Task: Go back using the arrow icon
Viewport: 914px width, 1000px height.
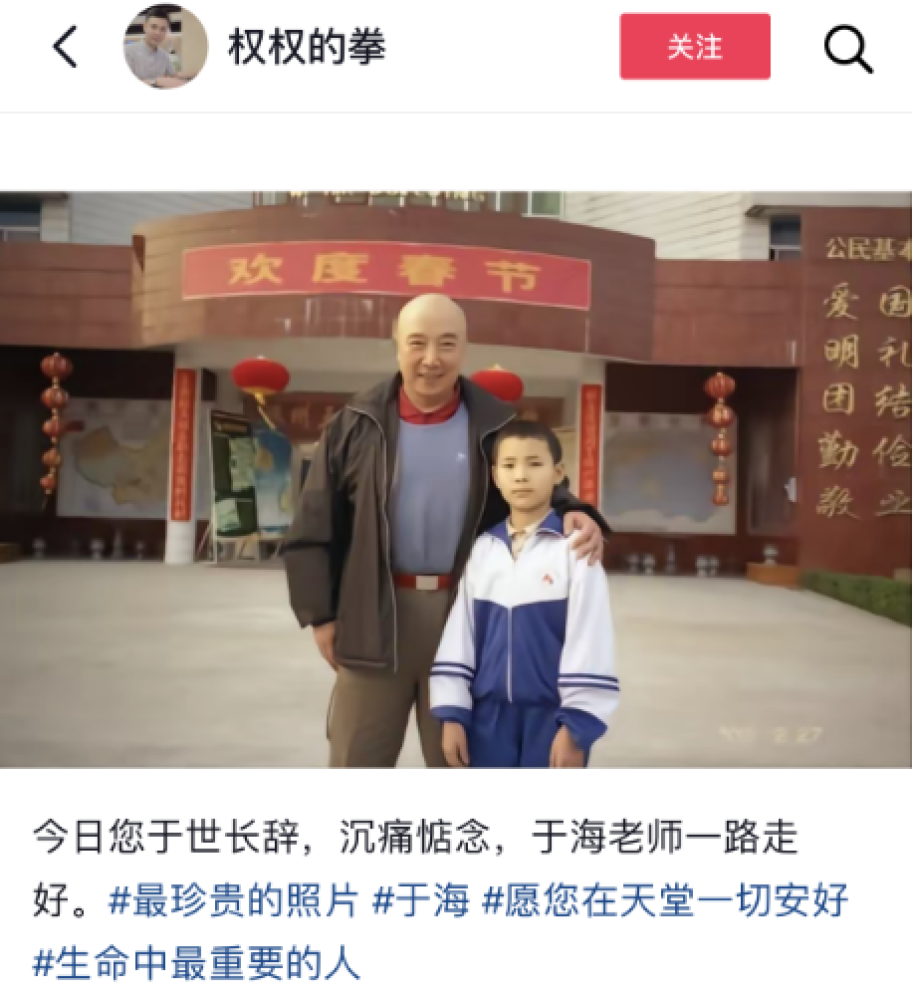Action: [66, 47]
